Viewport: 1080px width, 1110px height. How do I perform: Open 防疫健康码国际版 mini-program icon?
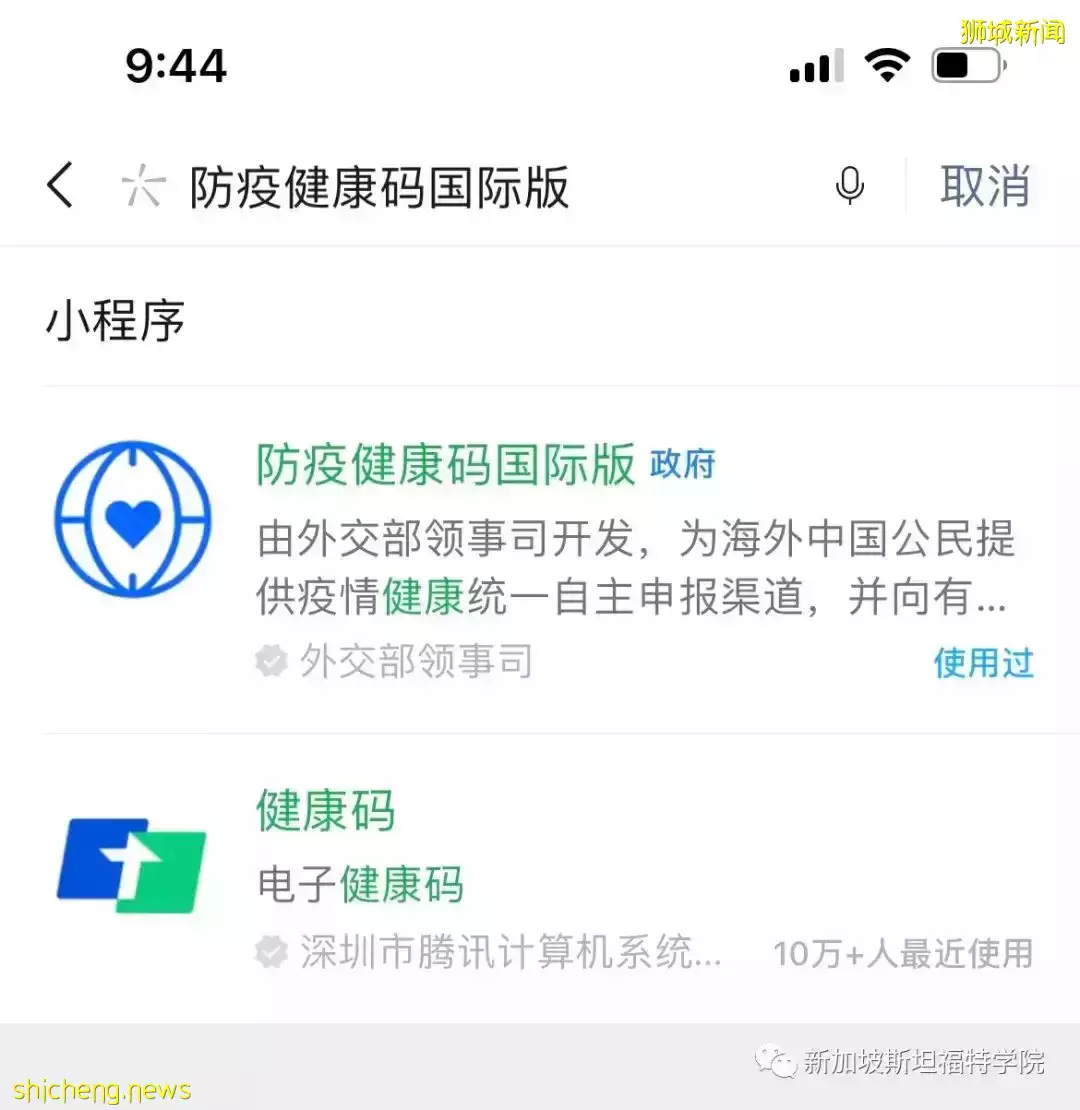131,518
